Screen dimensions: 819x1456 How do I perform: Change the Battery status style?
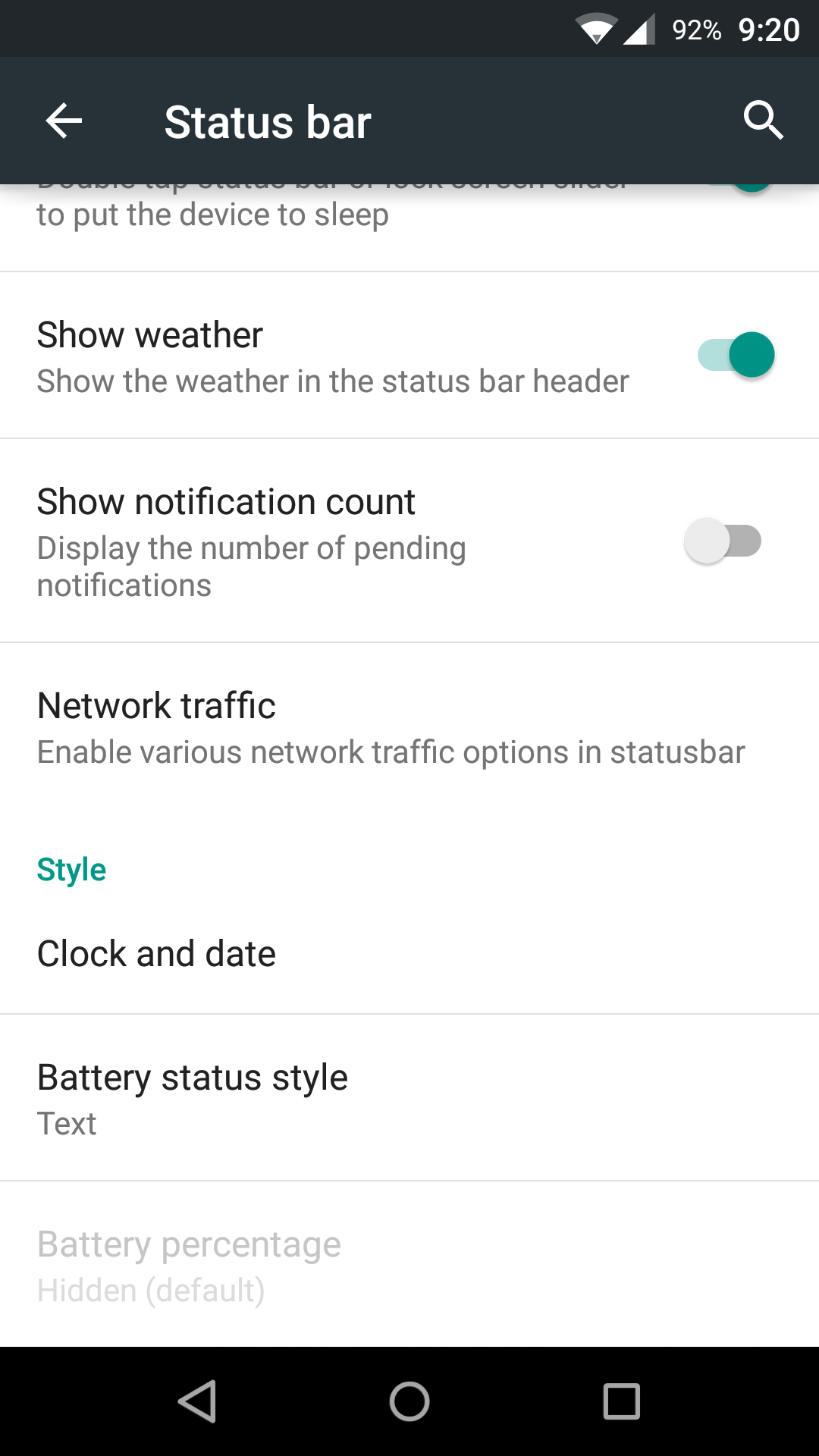[x=409, y=1098]
